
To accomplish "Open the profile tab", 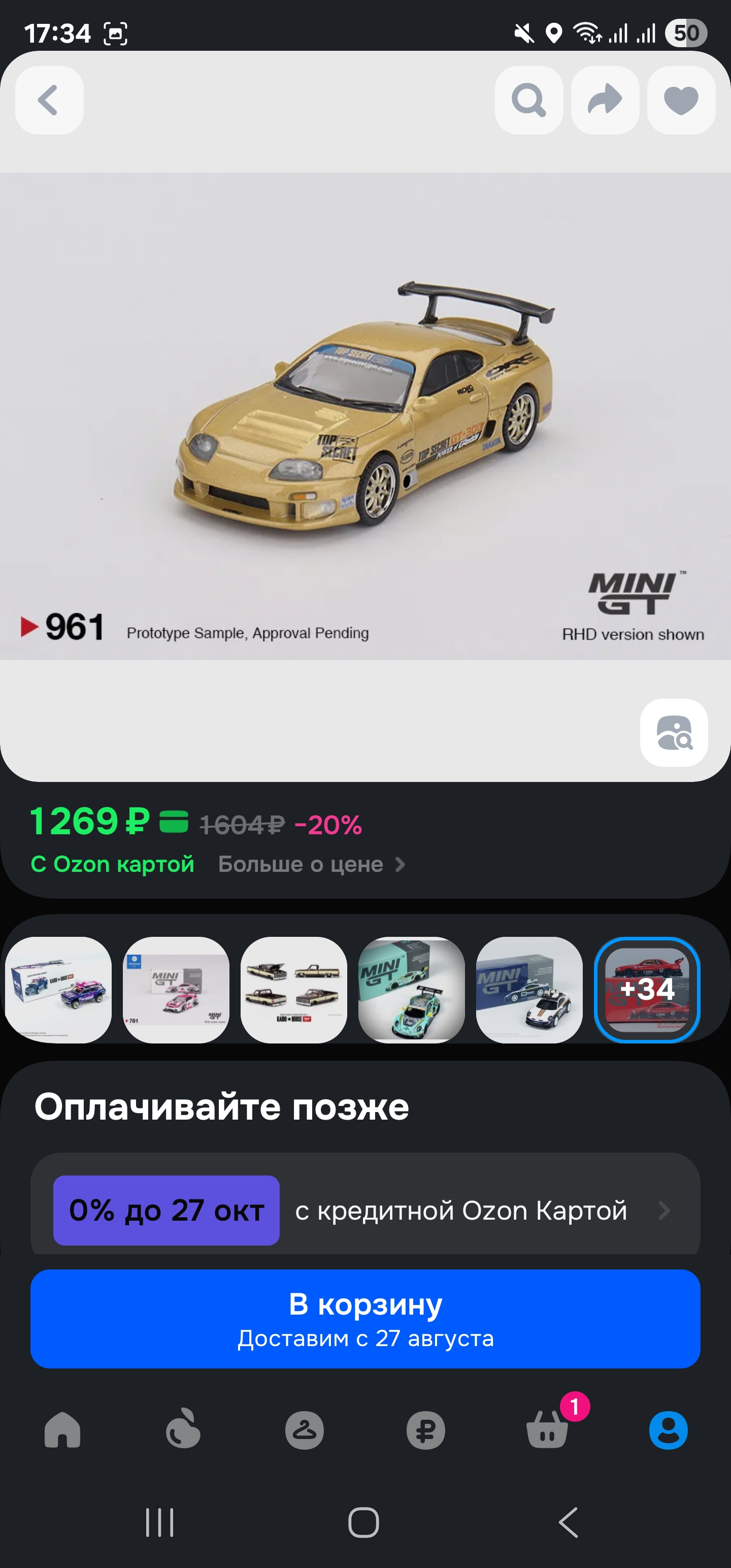I will point(669,1430).
